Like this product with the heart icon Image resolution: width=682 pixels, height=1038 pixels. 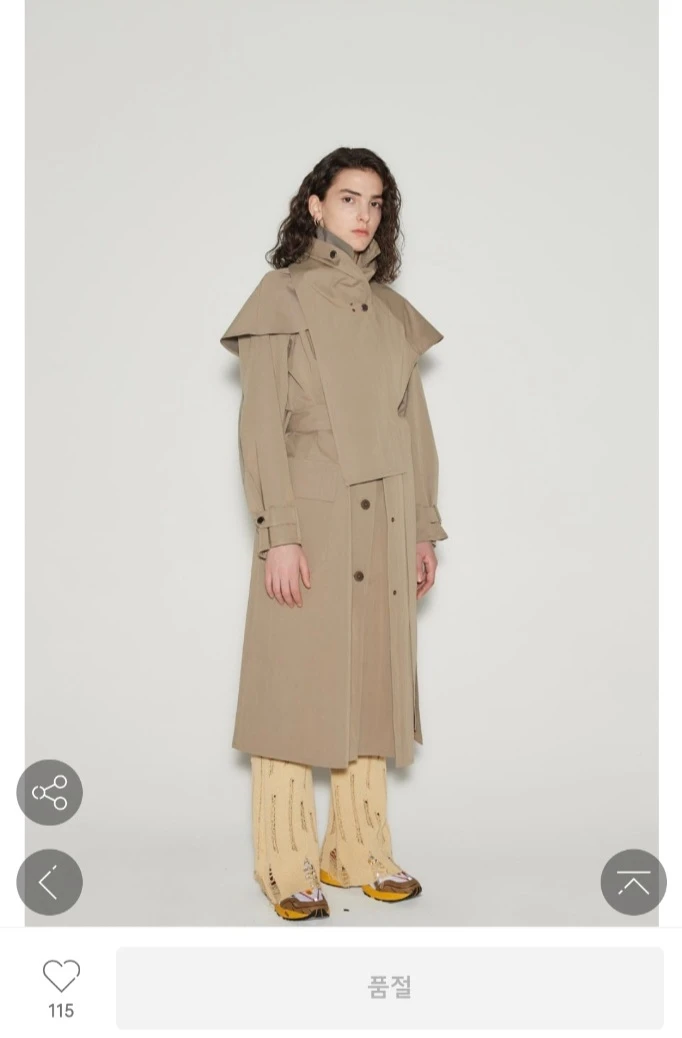61,976
